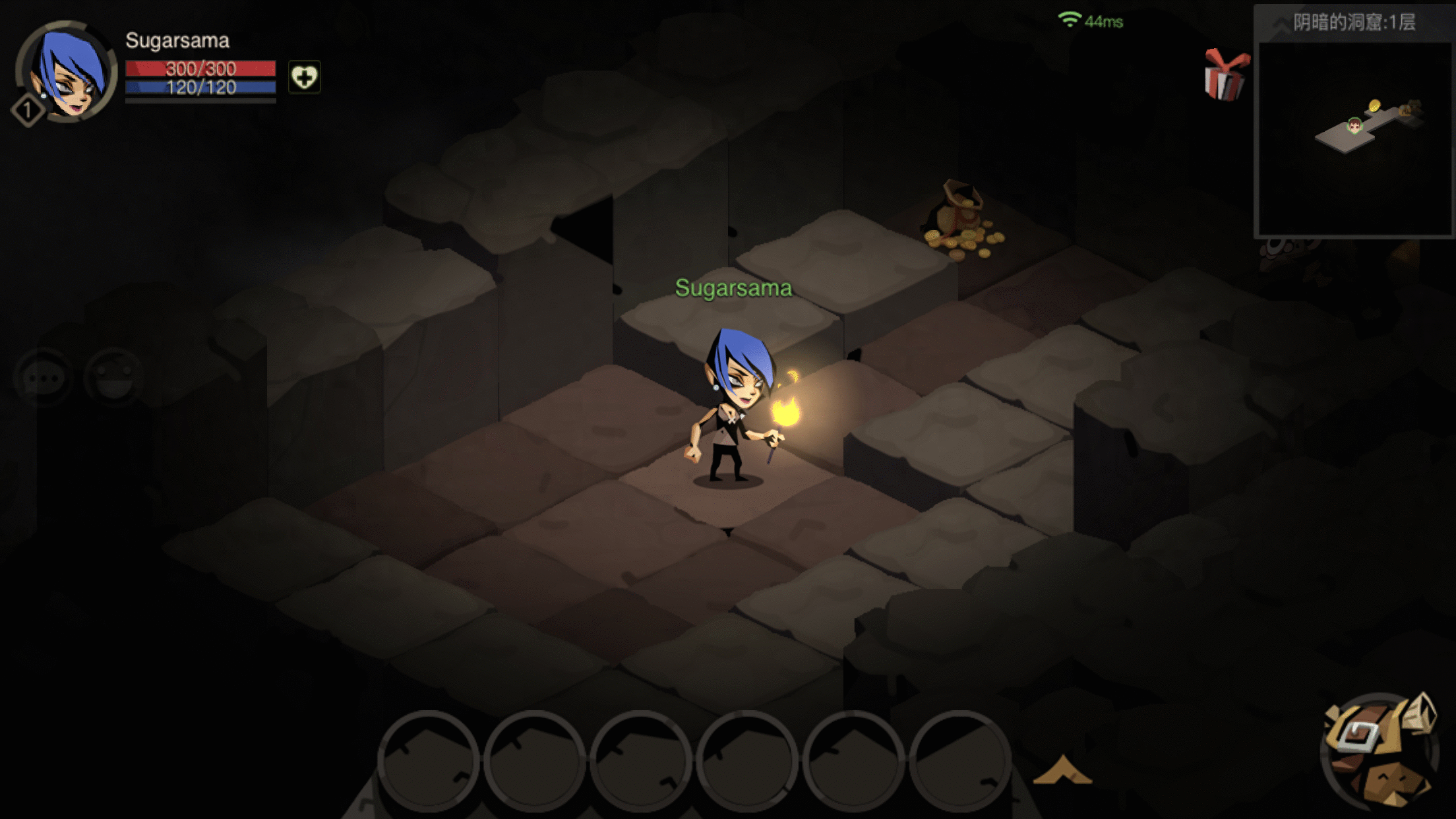Open Sugarsama's character portrait
Screen dimensions: 1456x819
pyautogui.click(x=67, y=73)
